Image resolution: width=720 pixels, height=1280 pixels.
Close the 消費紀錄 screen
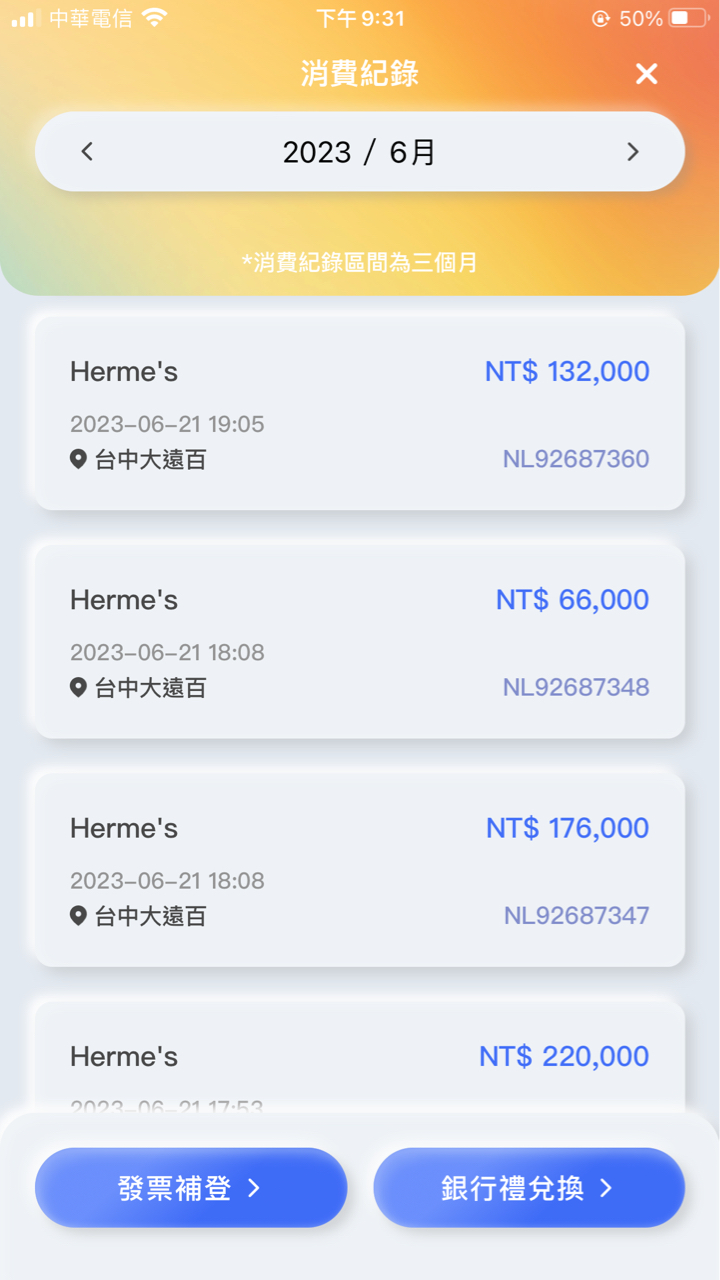(x=647, y=73)
